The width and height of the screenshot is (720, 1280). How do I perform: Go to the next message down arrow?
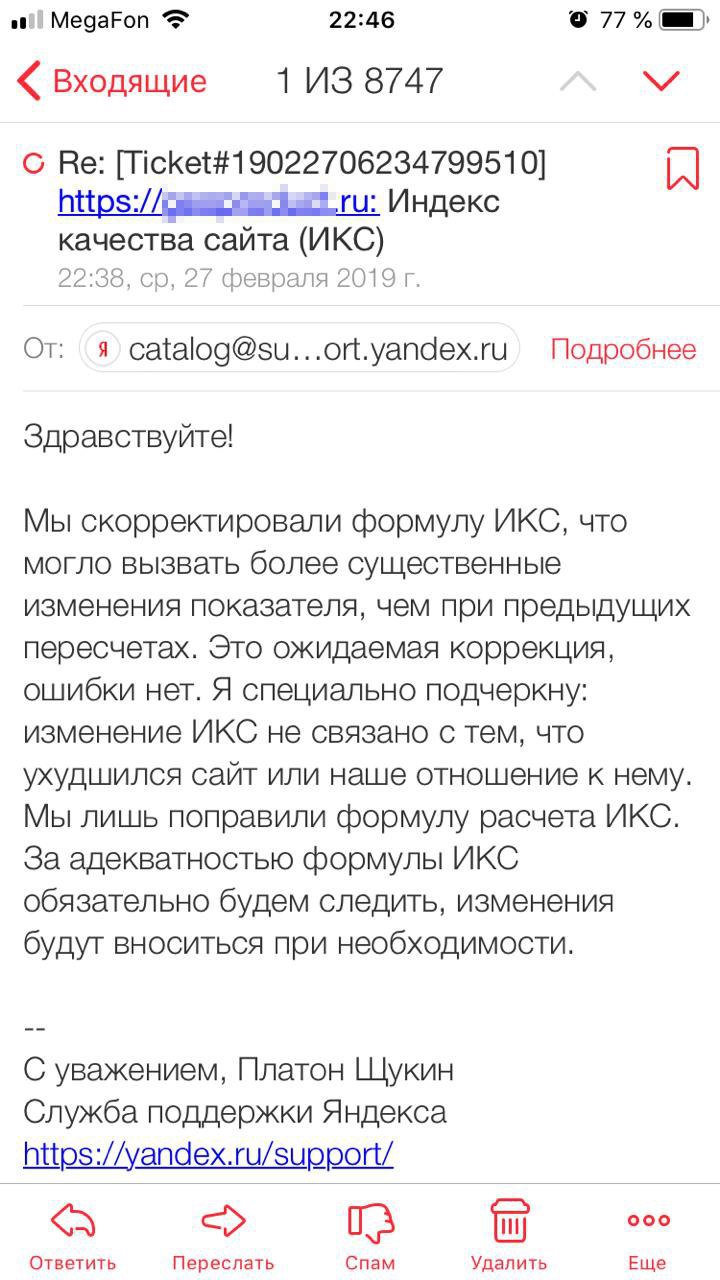662,81
